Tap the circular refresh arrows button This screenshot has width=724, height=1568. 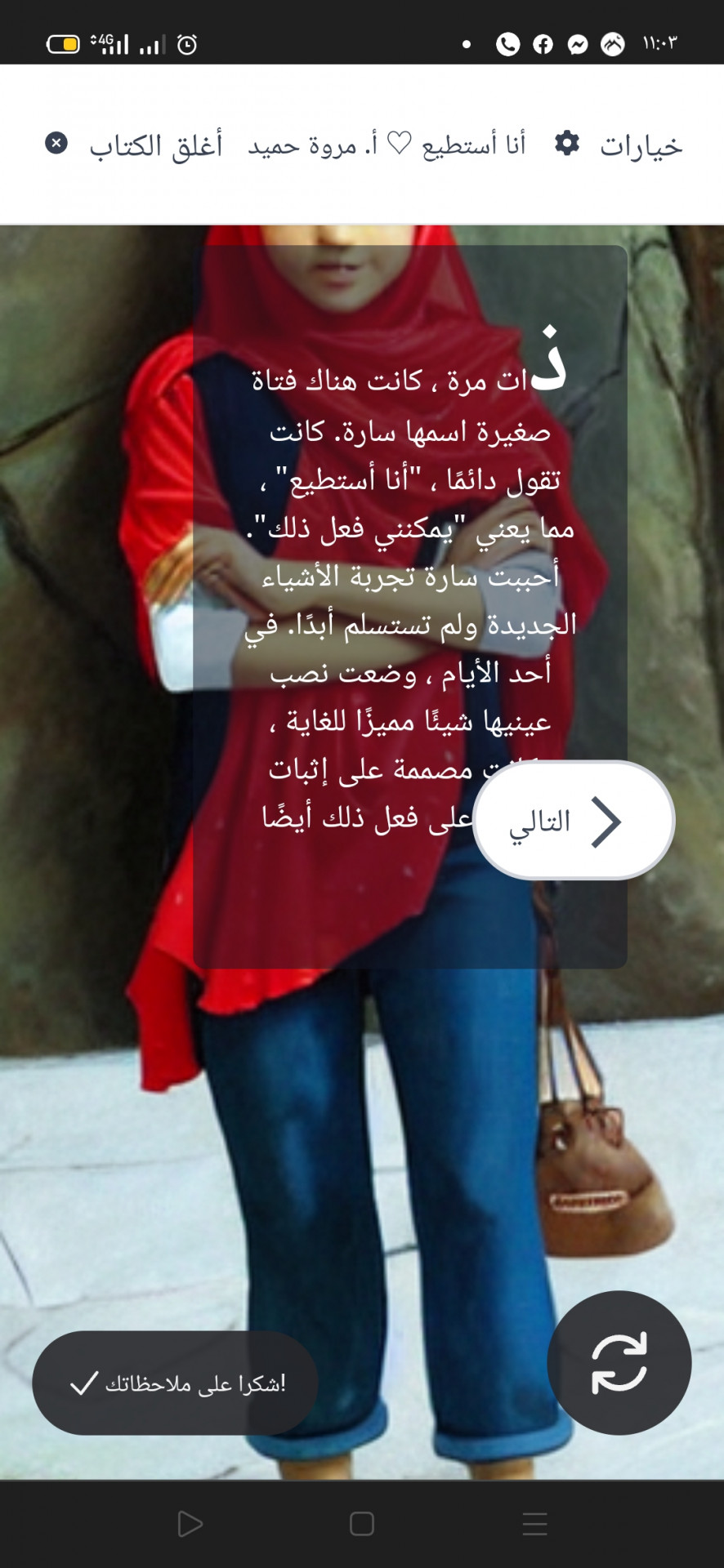click(x=619, y=1363)
